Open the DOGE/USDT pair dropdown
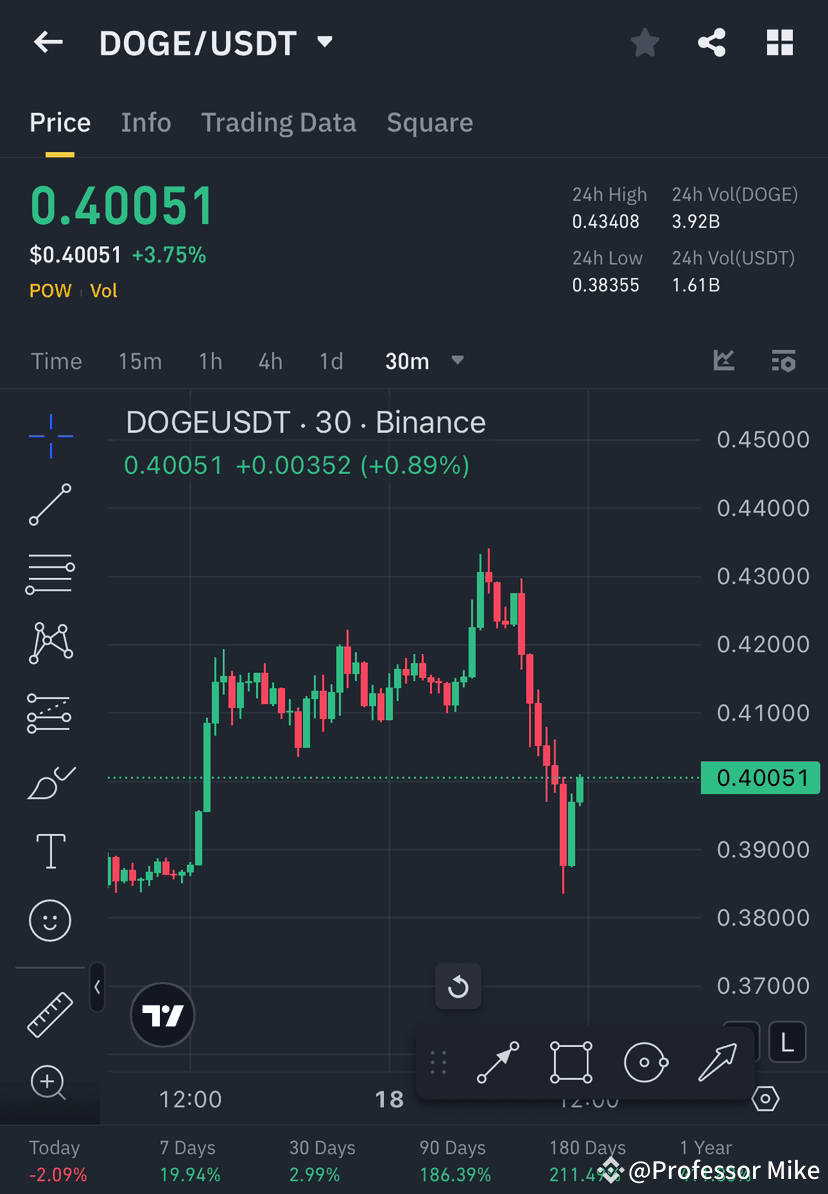Image resolution: width=828 pixels, height=1194 pixels. pos(324,42)
